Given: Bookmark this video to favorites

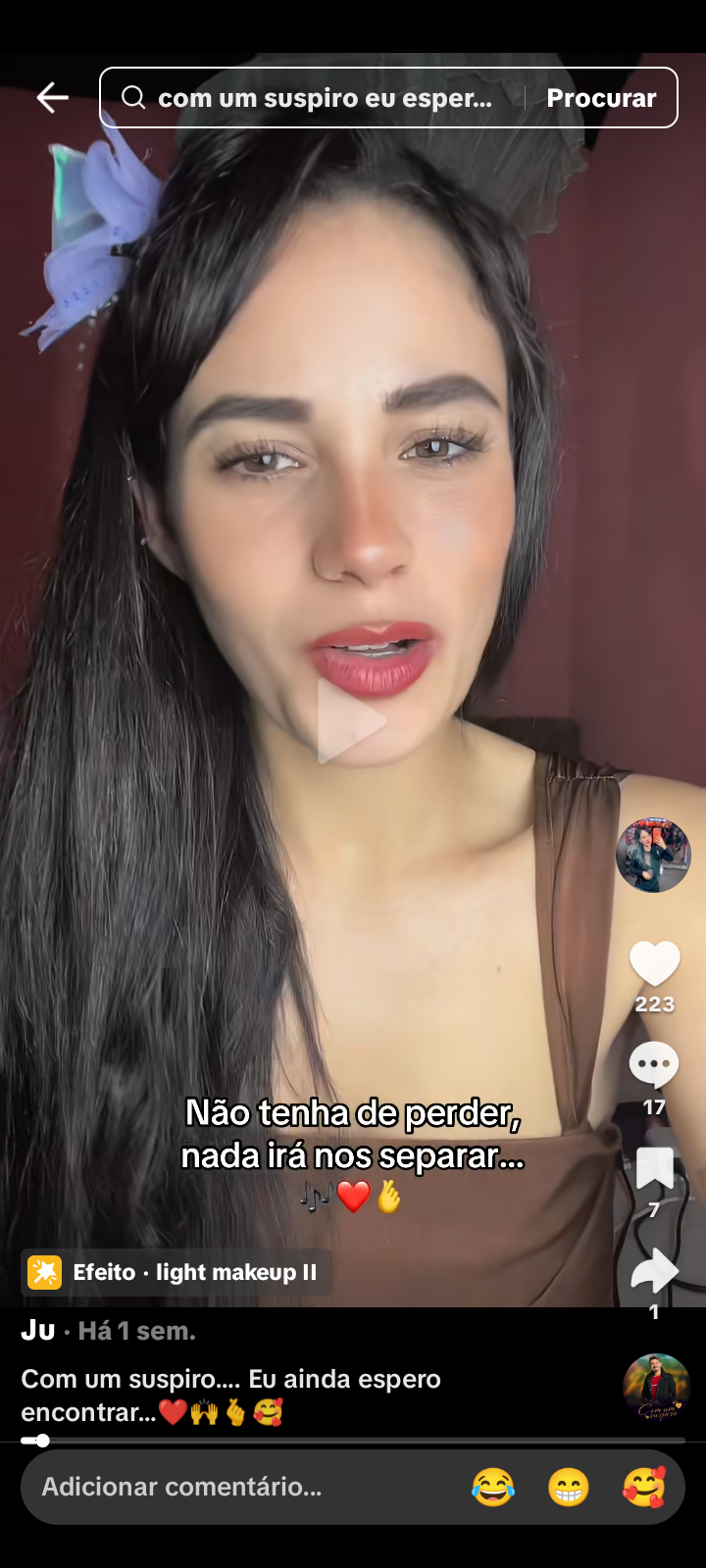Looking at the screenshot, I should [654, 1168].
